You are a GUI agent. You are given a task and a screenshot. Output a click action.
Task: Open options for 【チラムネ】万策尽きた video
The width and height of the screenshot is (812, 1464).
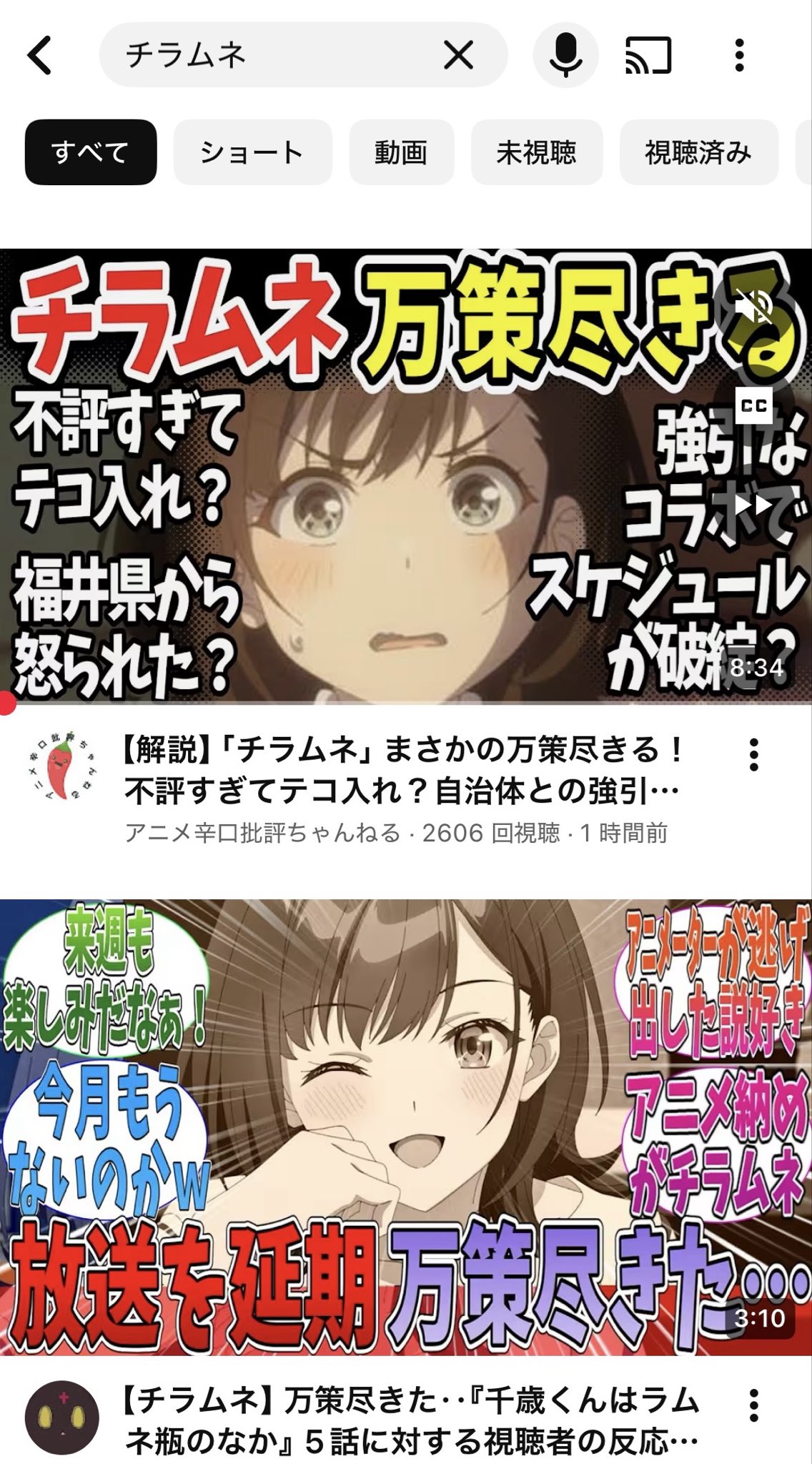[753, 1405]
